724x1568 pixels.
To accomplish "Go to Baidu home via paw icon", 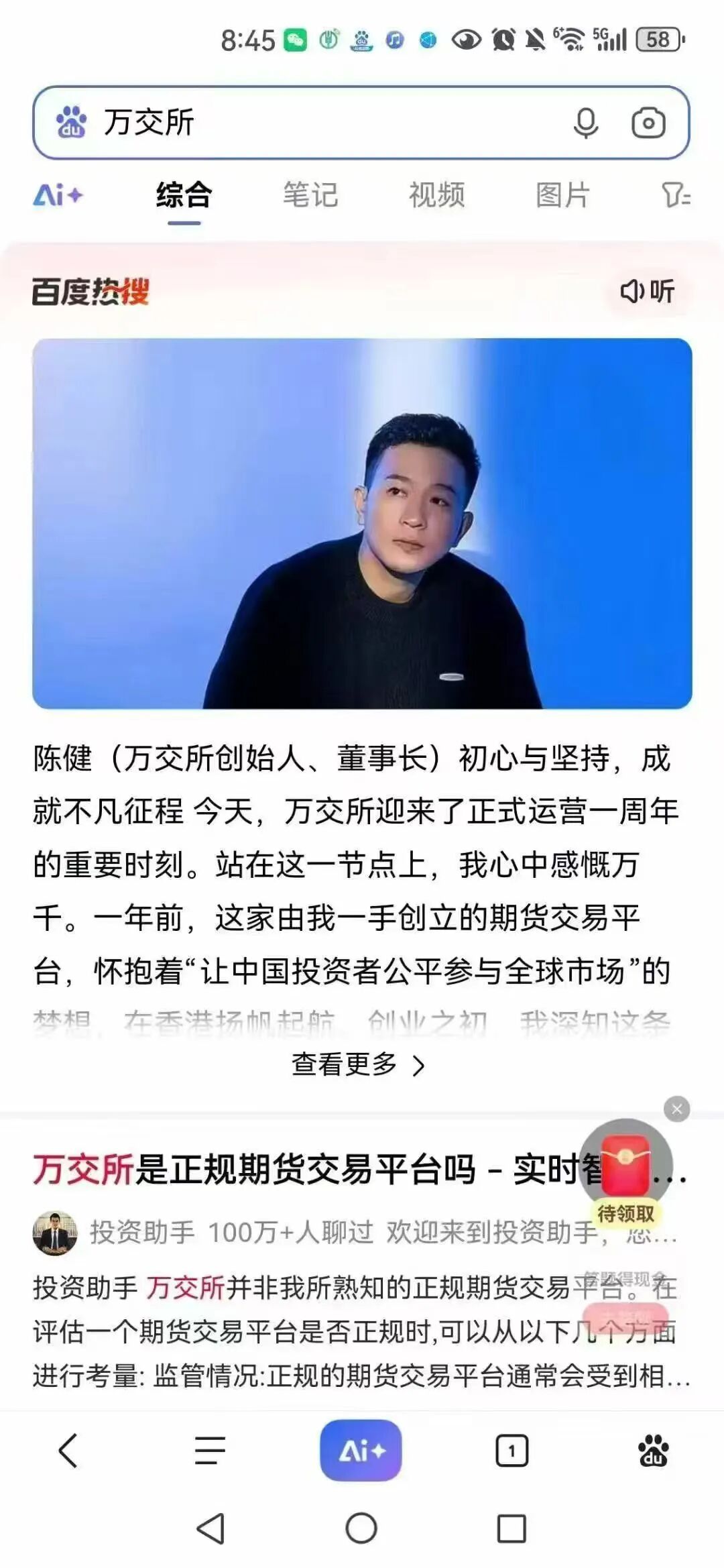I will click(x=653, y=1451).
